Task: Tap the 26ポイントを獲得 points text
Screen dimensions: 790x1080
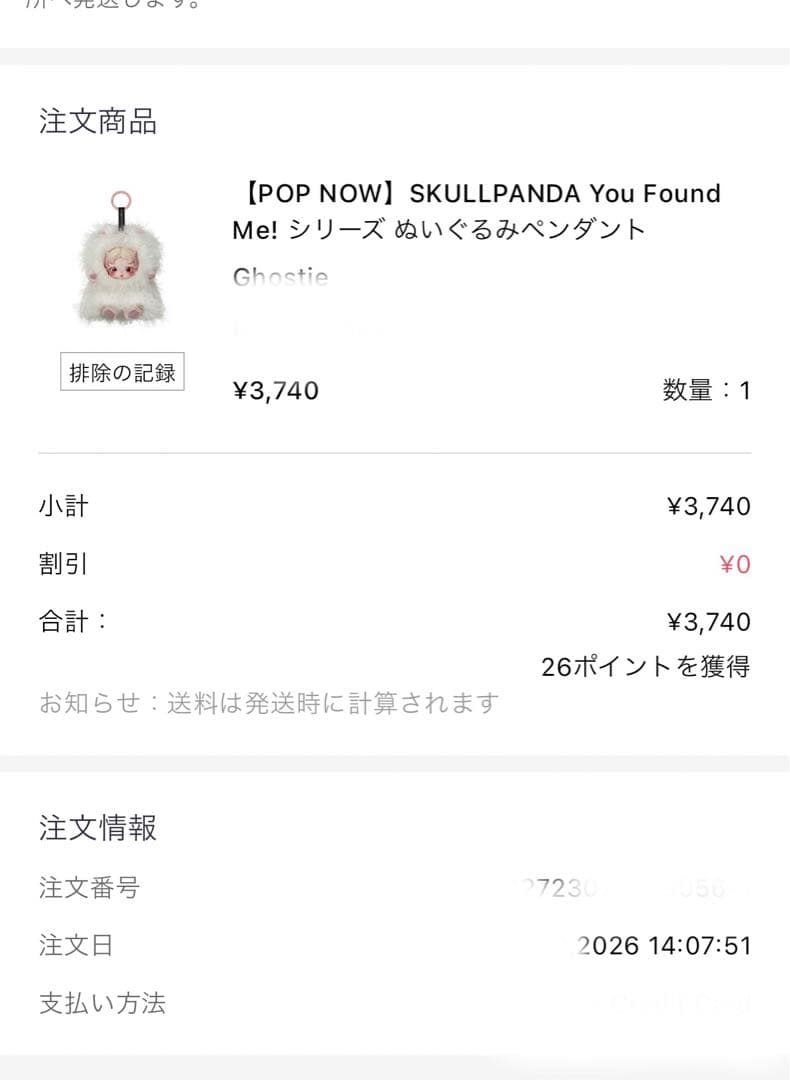Action: (x=646, y=664)
